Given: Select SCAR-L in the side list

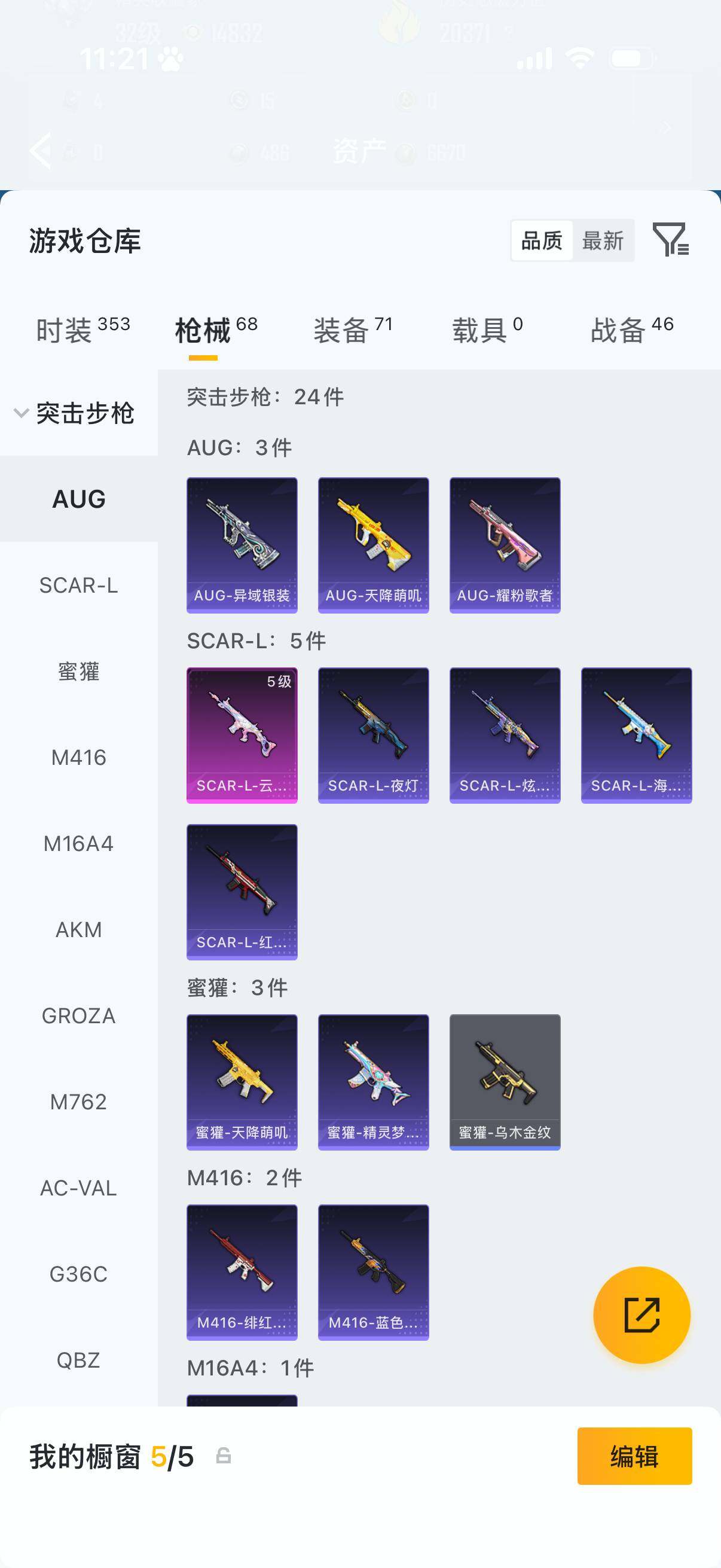Looking at the screenshot, I should (x=78, y=585).
